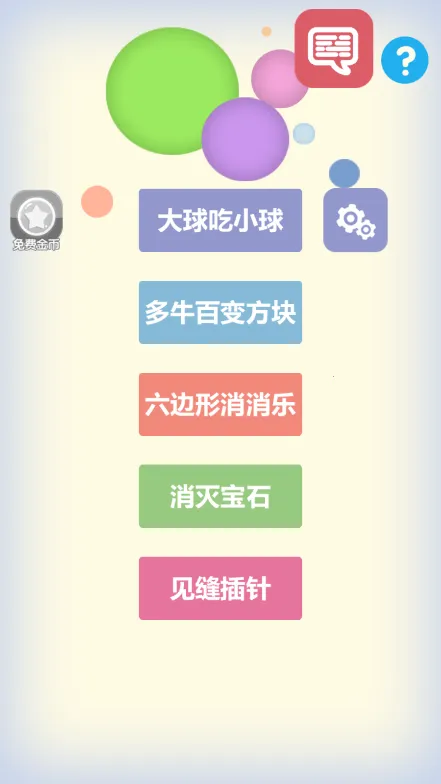The width and height of the screenshot is (441, 784).
Task: Open the gear settings button
Action: tap(356, 220)
